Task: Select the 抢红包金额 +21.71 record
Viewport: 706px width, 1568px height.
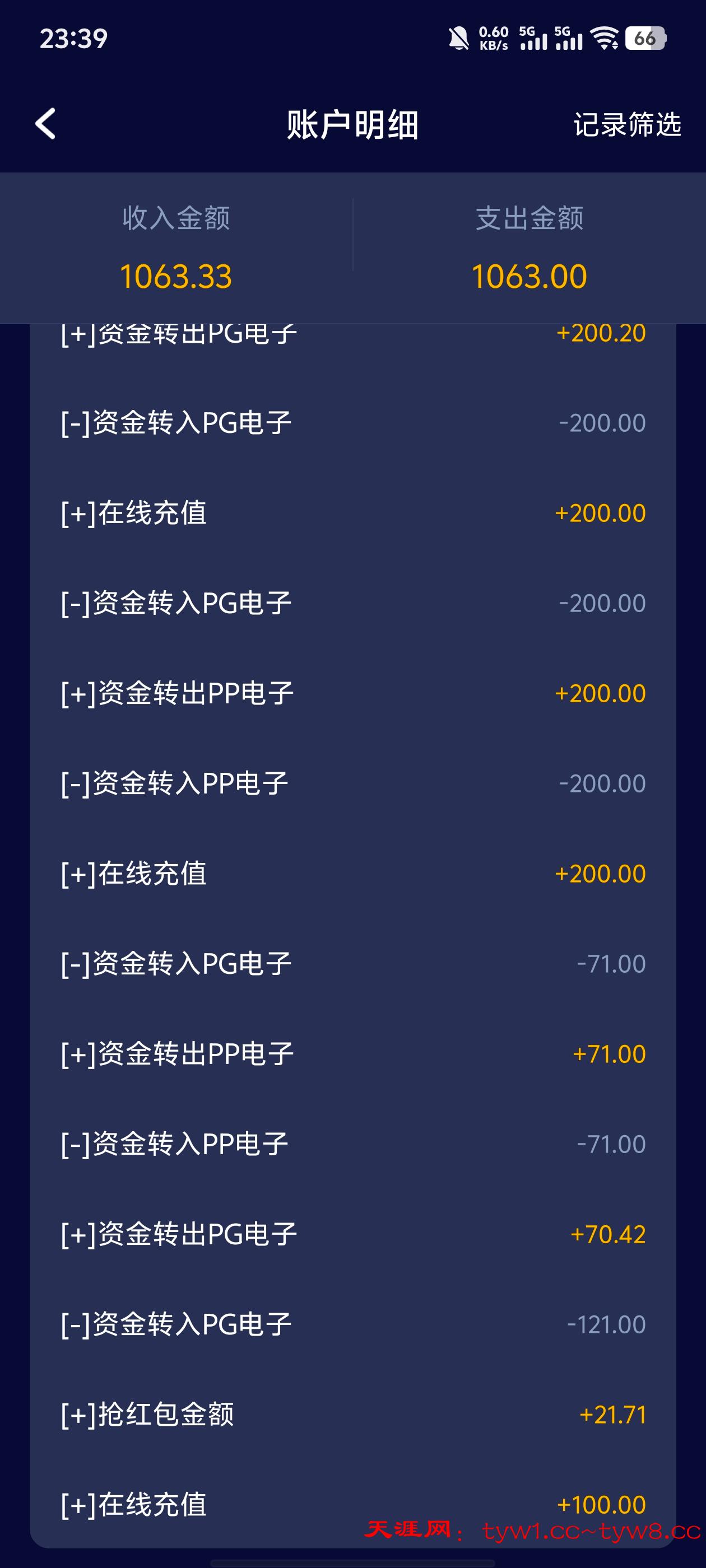Action: [354, 1415]
